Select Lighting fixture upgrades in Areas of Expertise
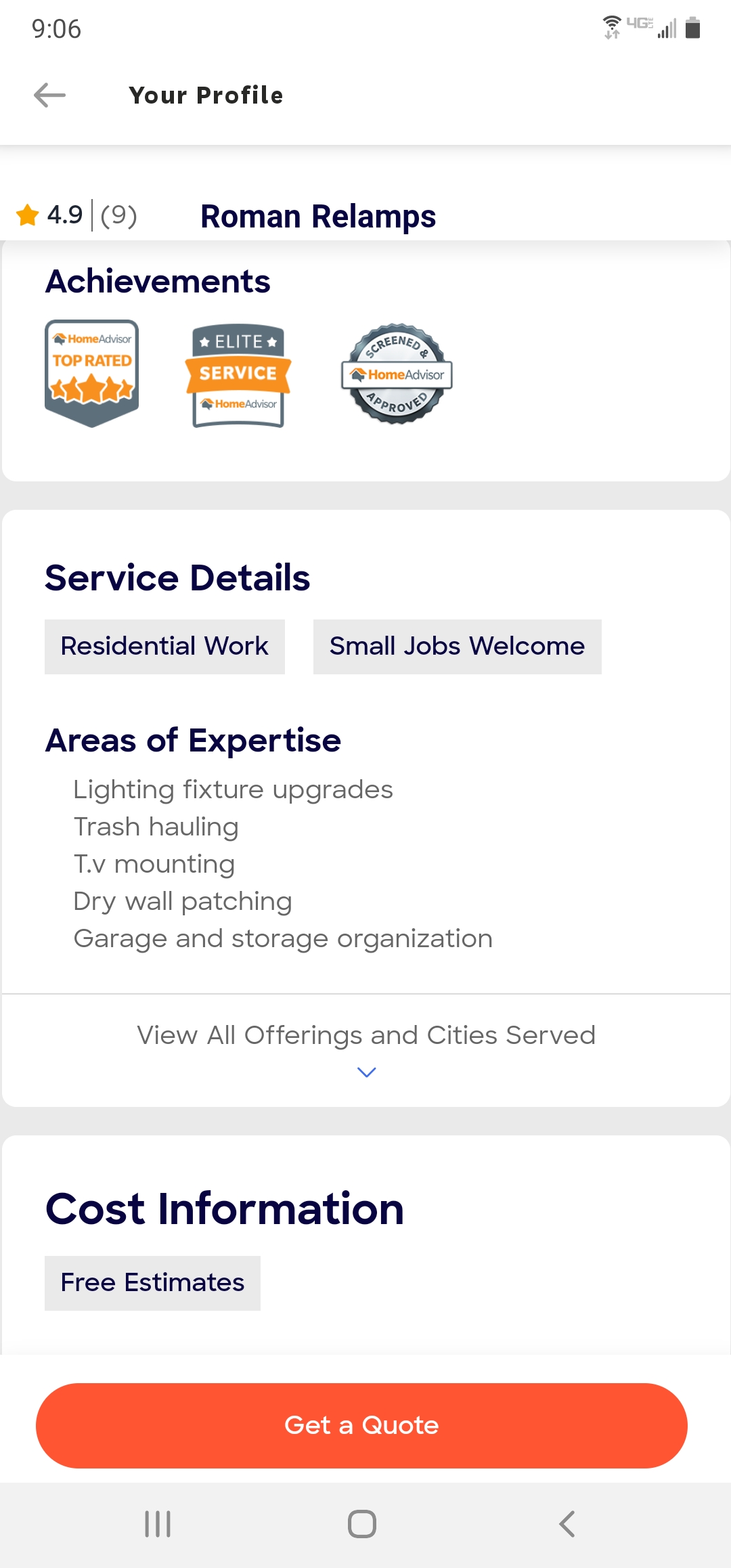This screenshot has width=731, height=1568. (233, 789)
